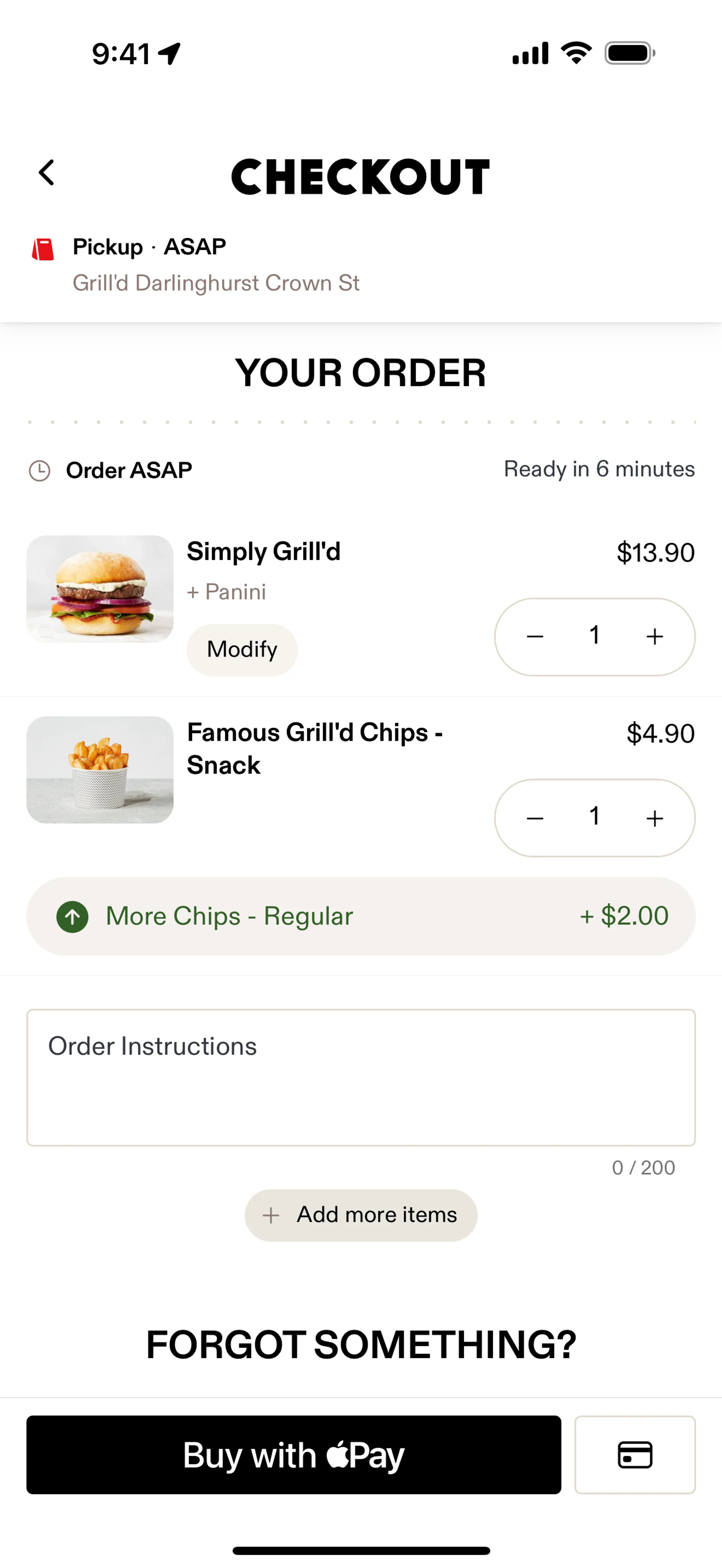722x1568 pixels.
Task: Choose card payment method
Action: tap(634, 1455)
